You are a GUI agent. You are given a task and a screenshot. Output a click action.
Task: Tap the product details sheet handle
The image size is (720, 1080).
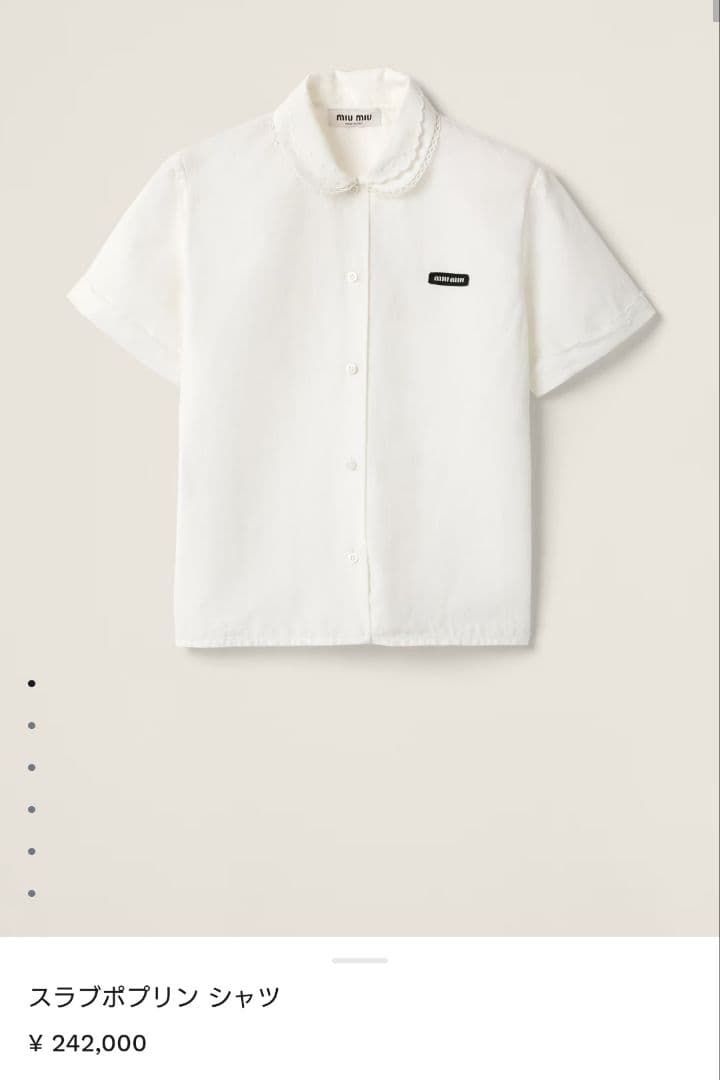[x=360, y=960]
